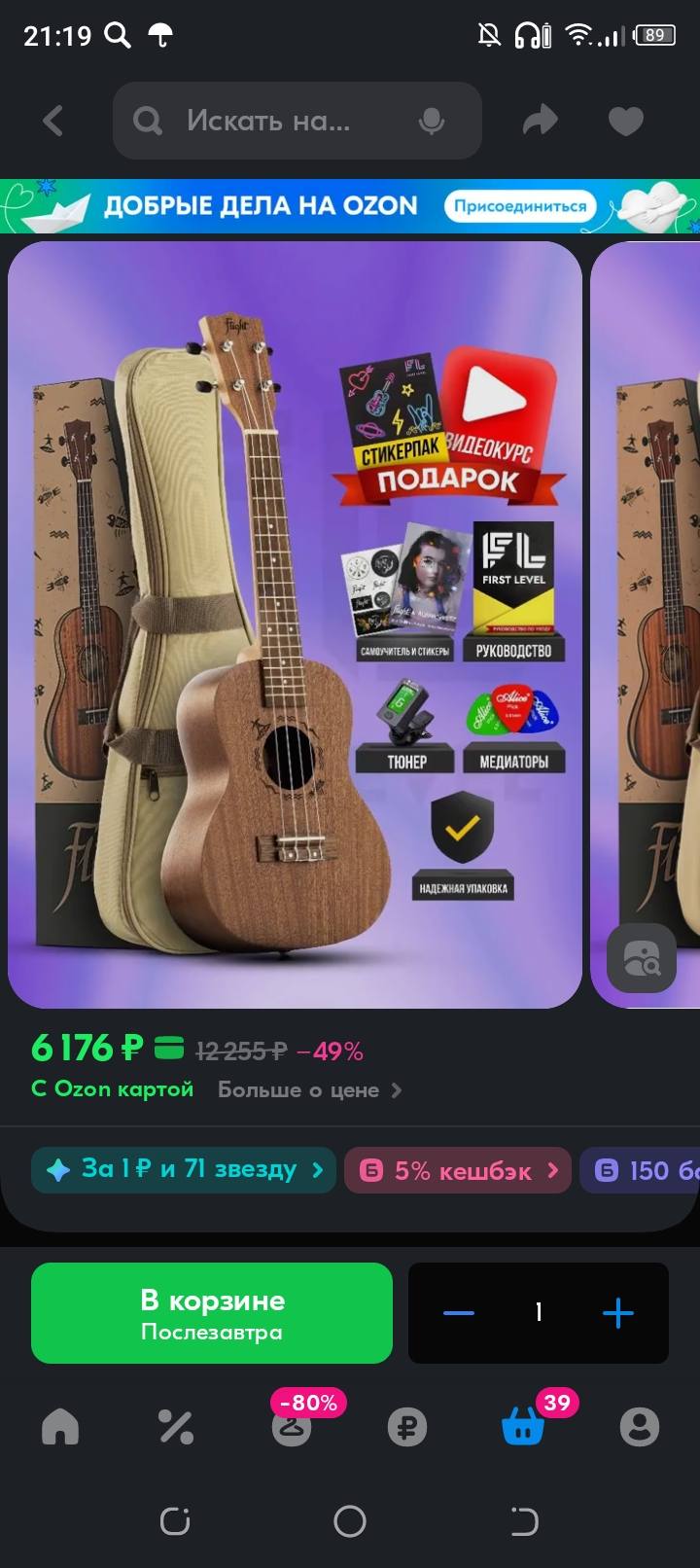Open the Ozon search field

pyautogui.click(x=282, y=121)
